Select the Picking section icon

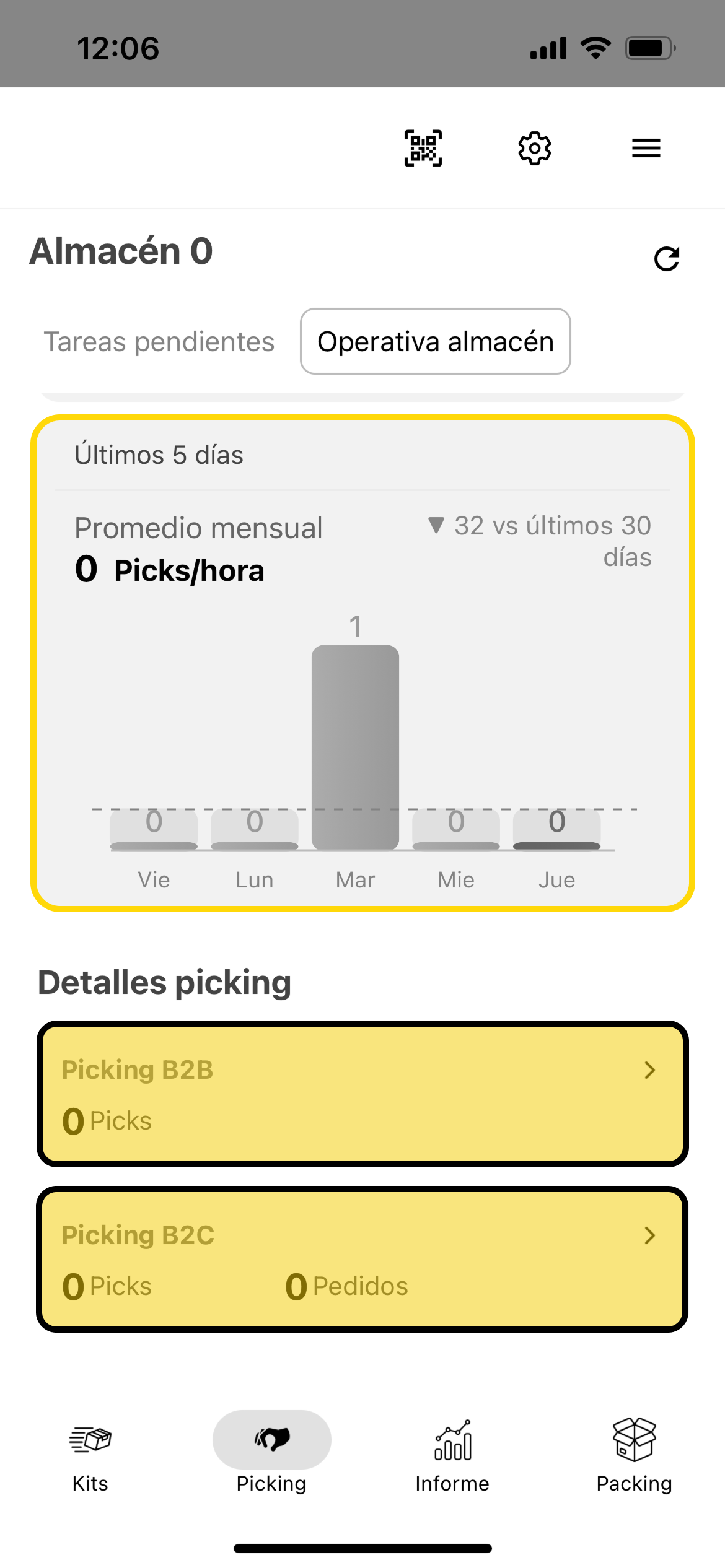point(271,1439)
